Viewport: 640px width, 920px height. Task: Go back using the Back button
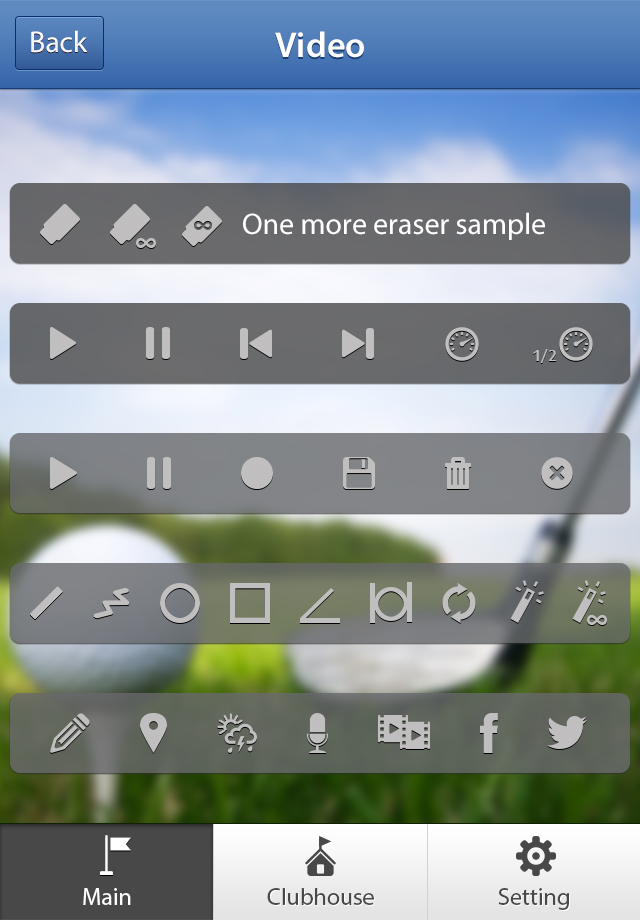pyautogui.click(x=59, y=43)
